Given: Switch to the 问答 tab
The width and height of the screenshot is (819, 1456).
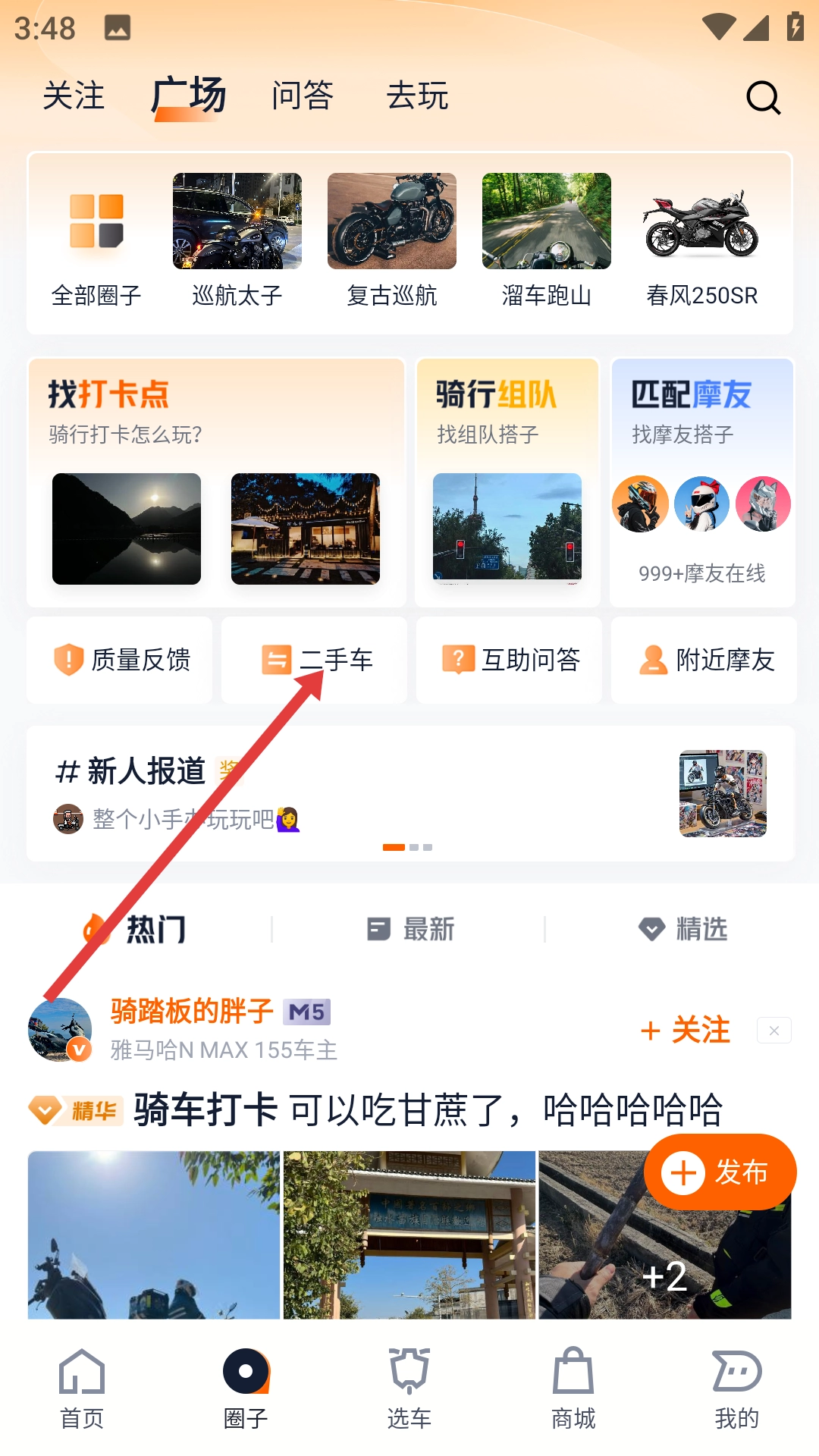Looking at the screenshot, I should pos(303,96).
